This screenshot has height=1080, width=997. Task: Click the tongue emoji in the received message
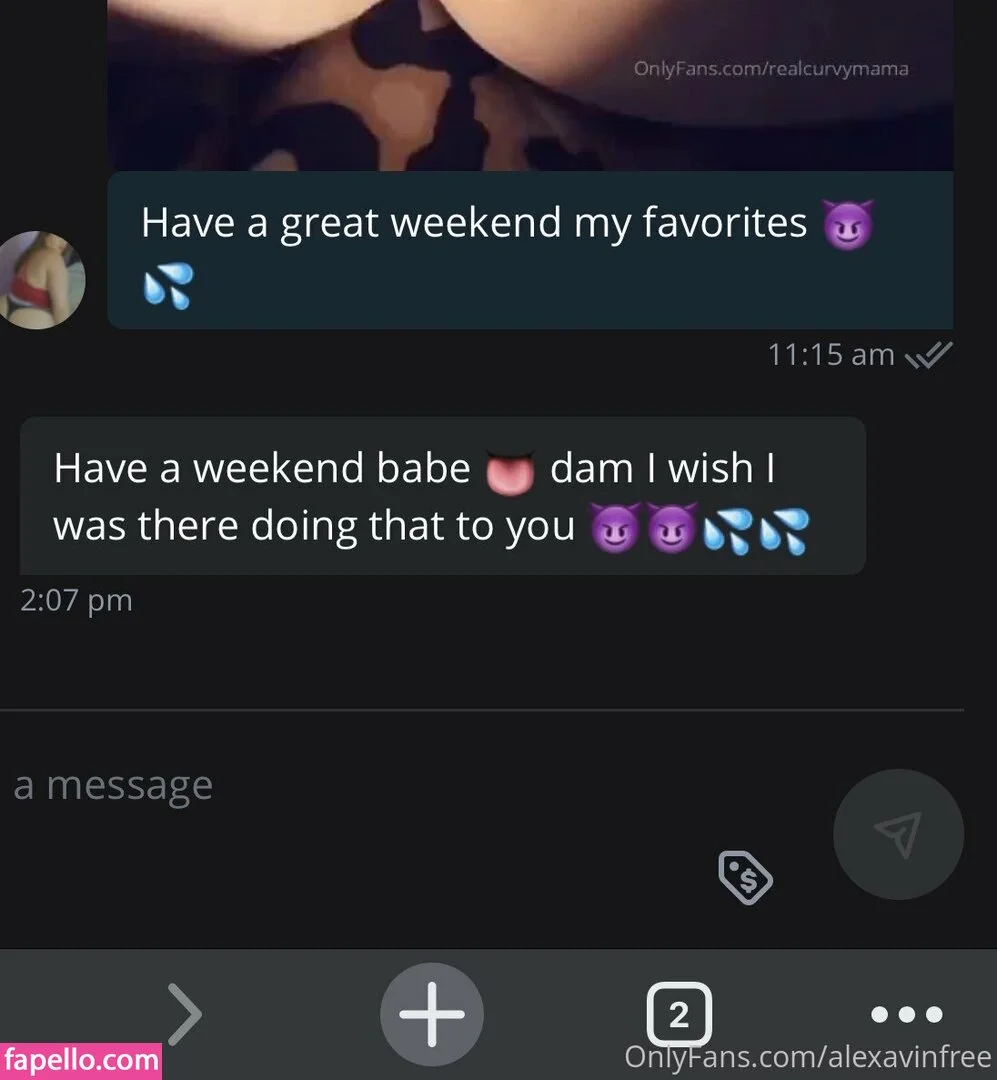(510, 468)
